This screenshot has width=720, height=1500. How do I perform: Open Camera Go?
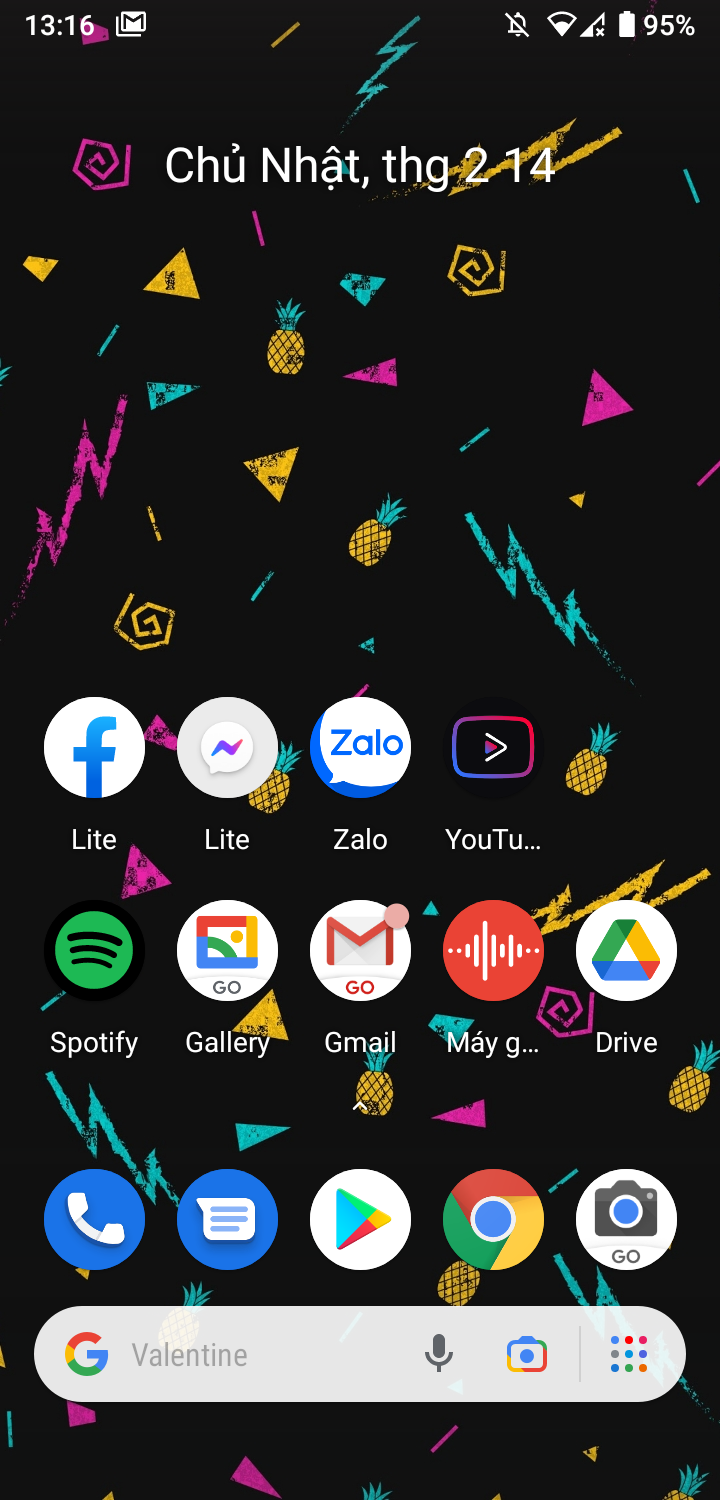coord(626,1219)
